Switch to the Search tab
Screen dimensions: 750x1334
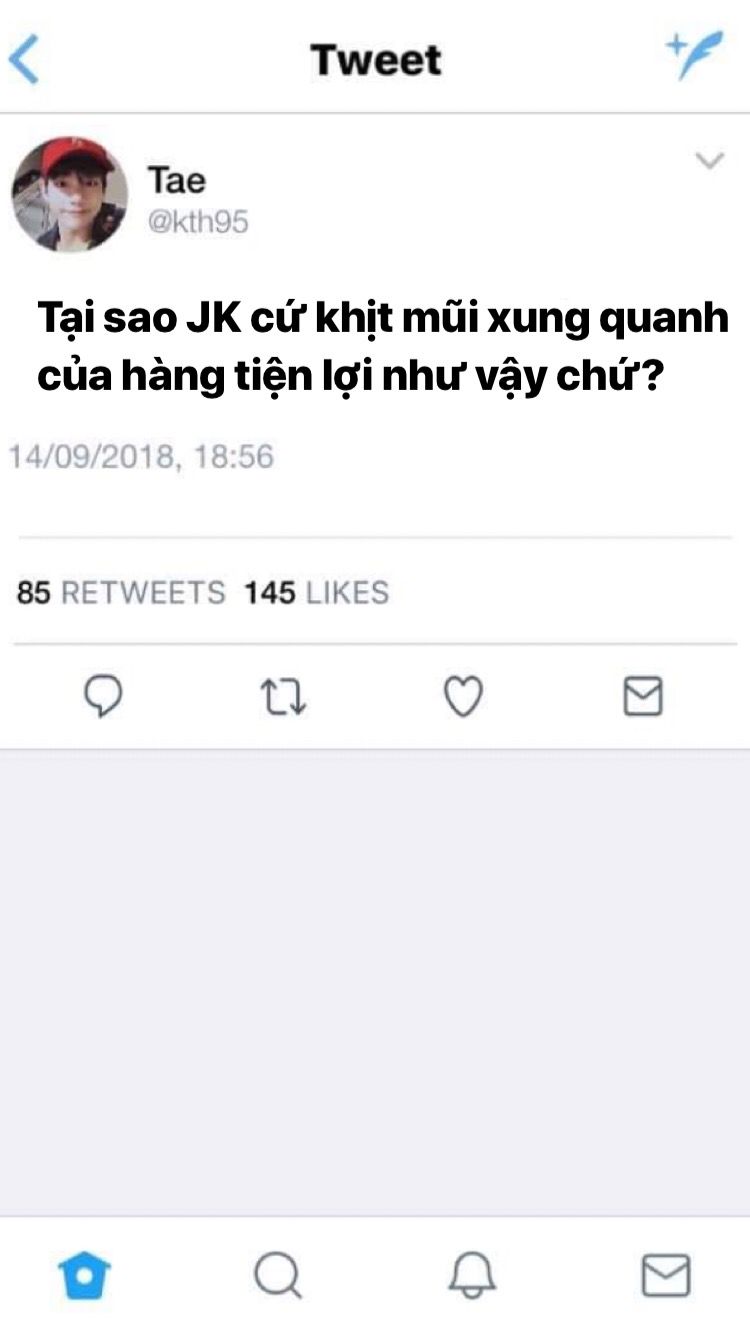click(x=277, y=1275)
